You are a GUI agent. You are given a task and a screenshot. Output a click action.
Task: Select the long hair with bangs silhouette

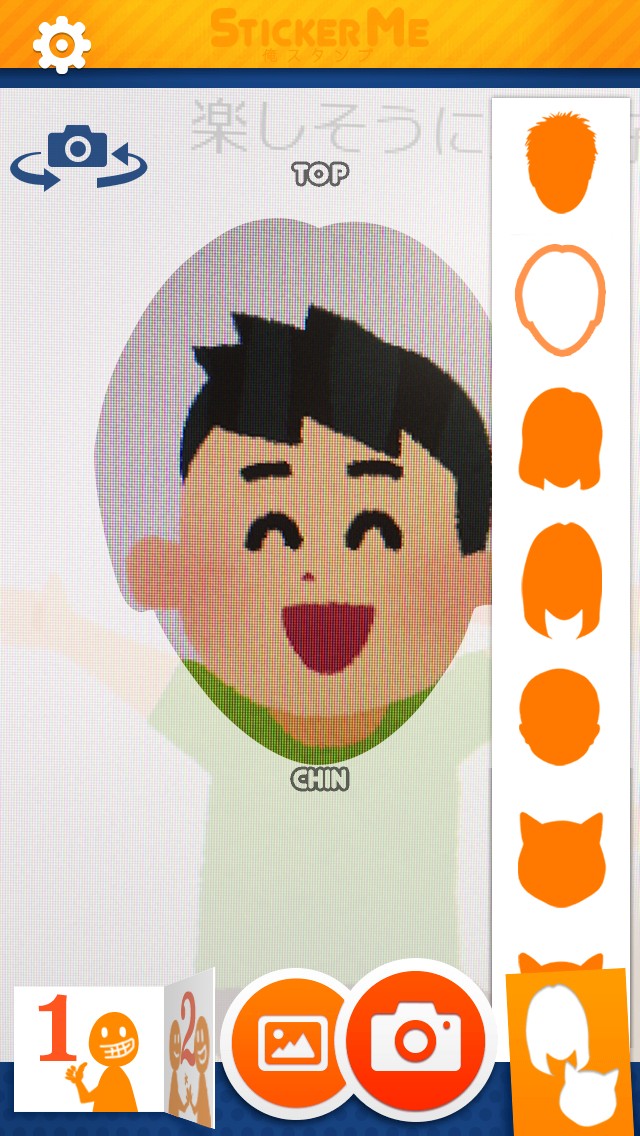point(561,581)
